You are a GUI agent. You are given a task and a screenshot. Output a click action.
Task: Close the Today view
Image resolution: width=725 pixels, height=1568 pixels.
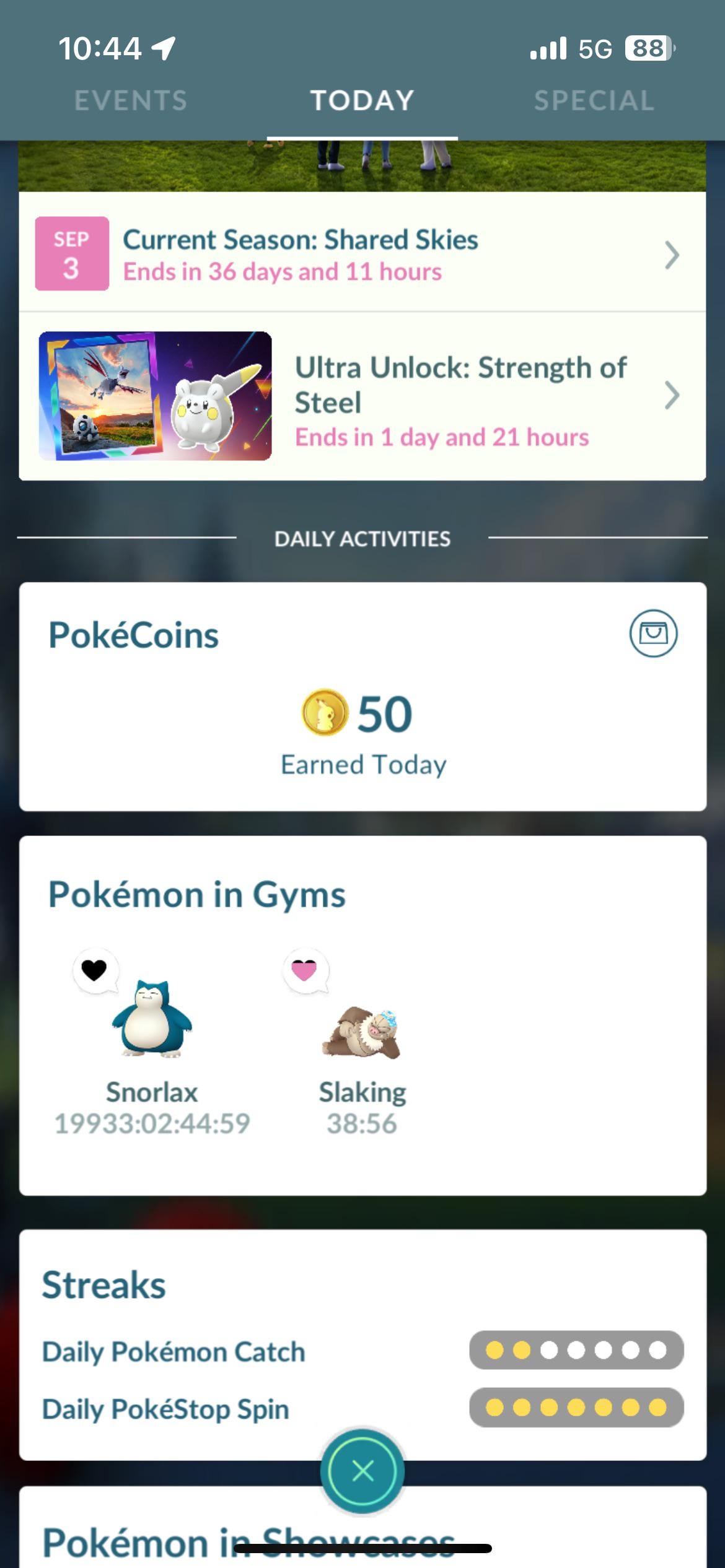(362, 1470)
